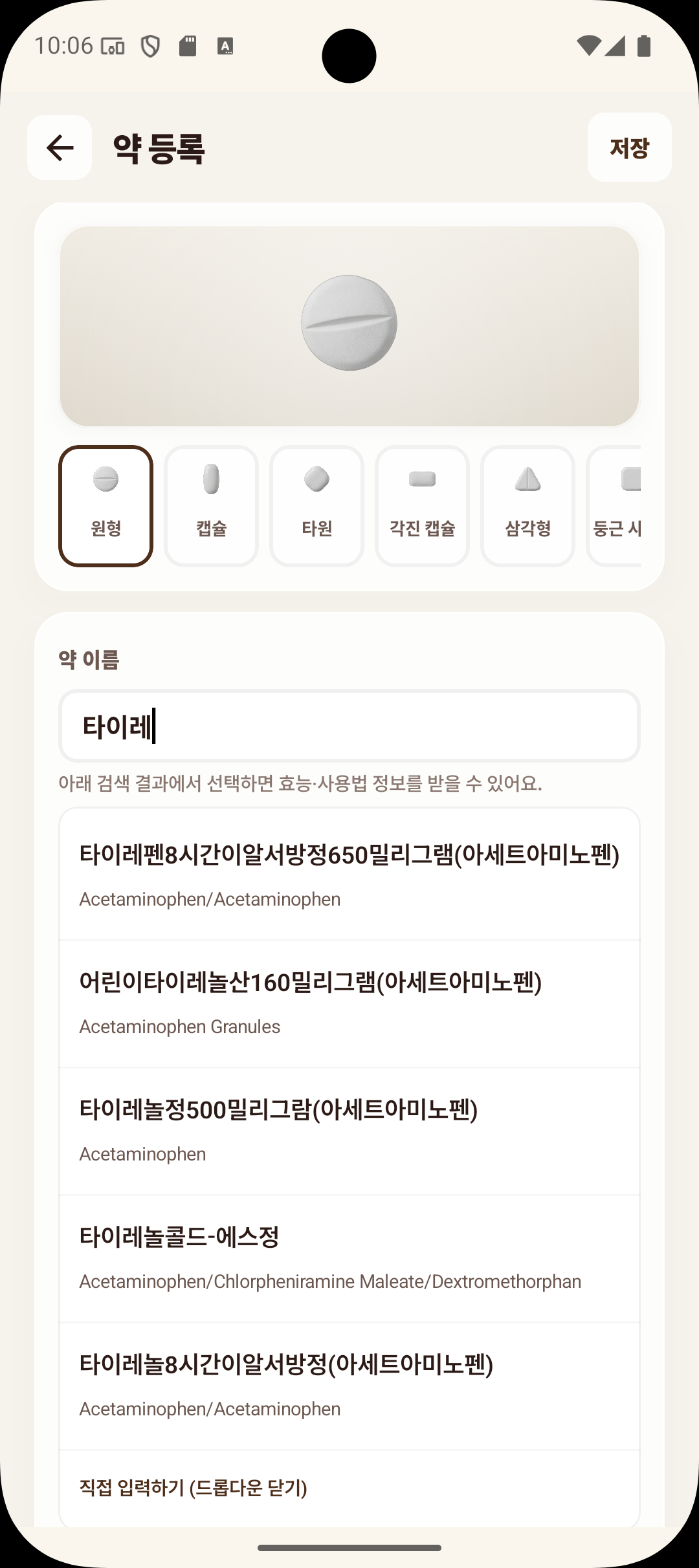This screenshot has width=699, height=1568.
Task: Select the 삼각형 triangle pill shape icon
Action: click(527, 505)
